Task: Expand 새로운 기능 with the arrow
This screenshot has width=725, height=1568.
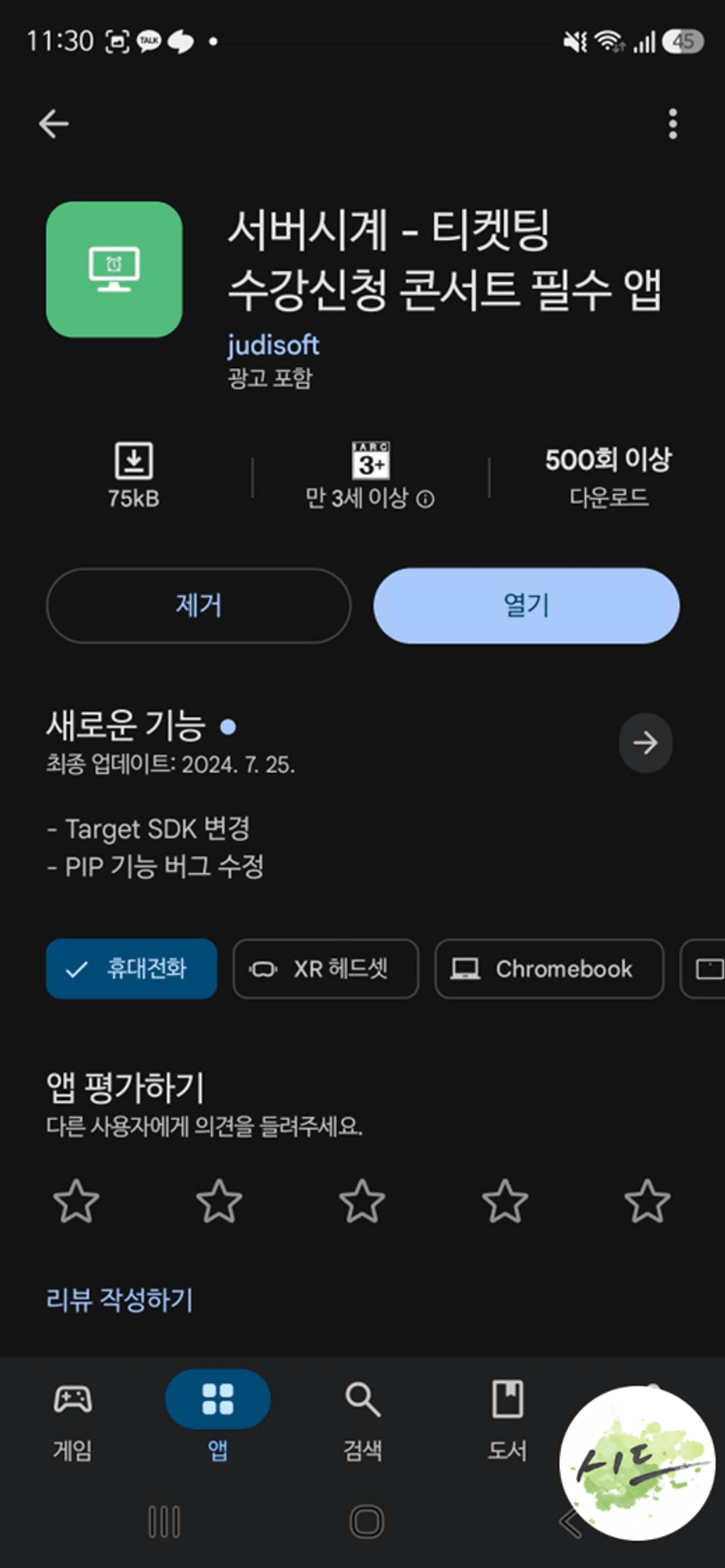Action: [645, 743]
